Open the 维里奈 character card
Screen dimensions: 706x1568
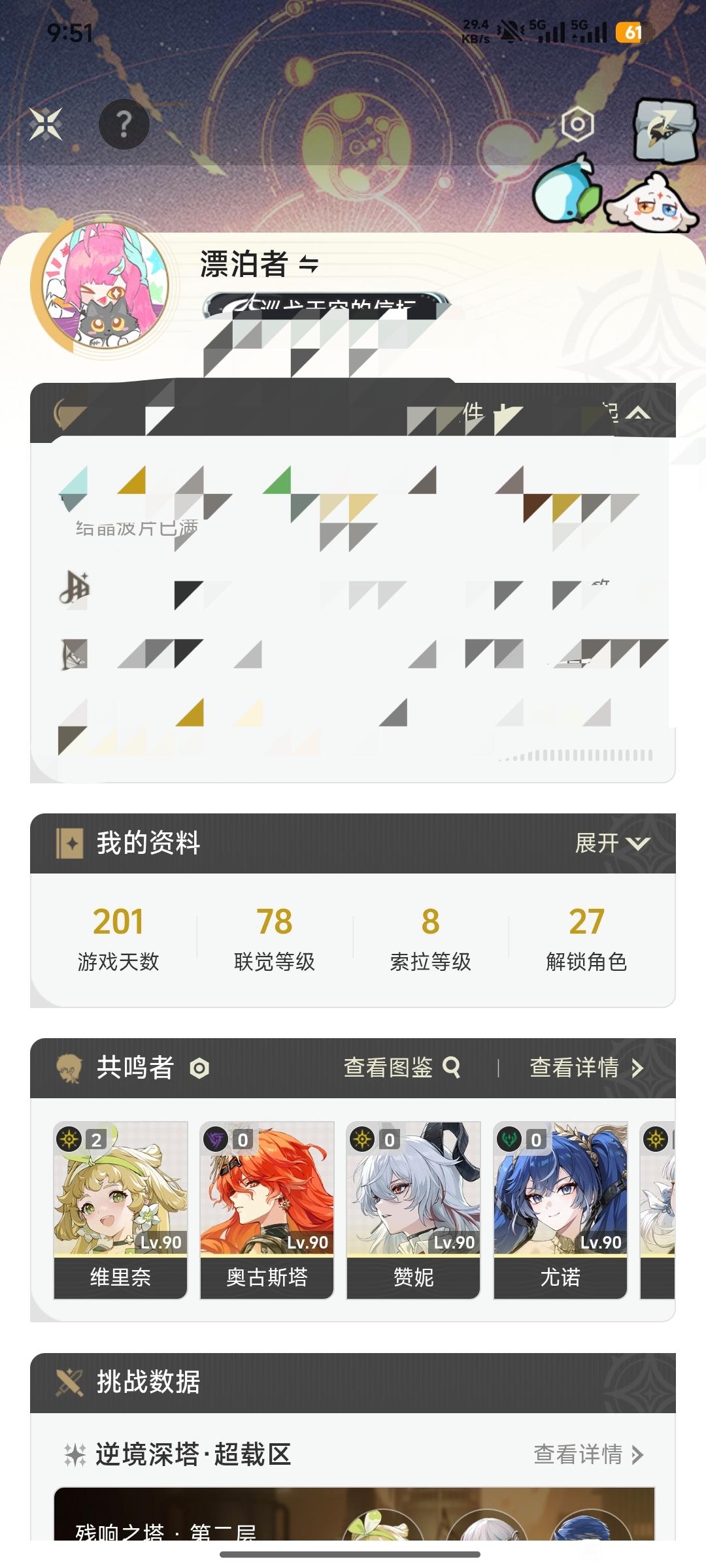(120, 1211)
